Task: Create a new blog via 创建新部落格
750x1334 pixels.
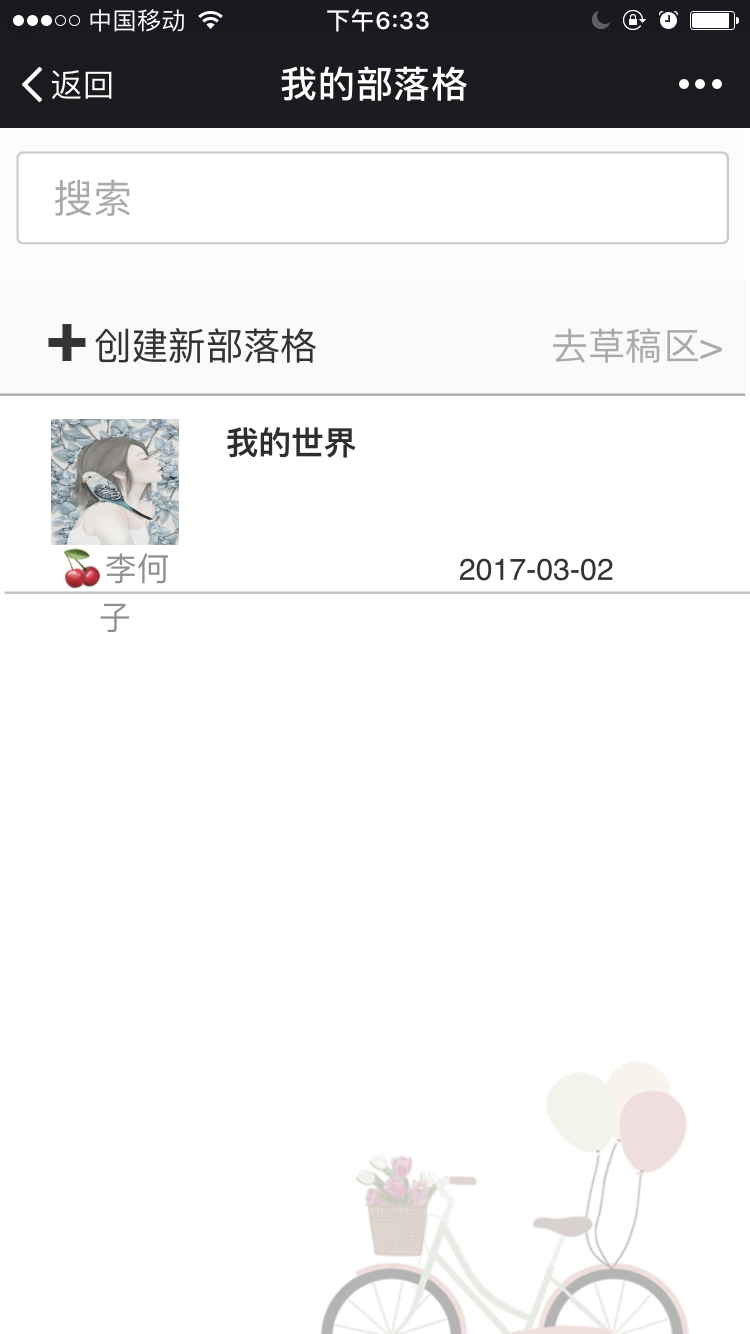Action: 183,346
